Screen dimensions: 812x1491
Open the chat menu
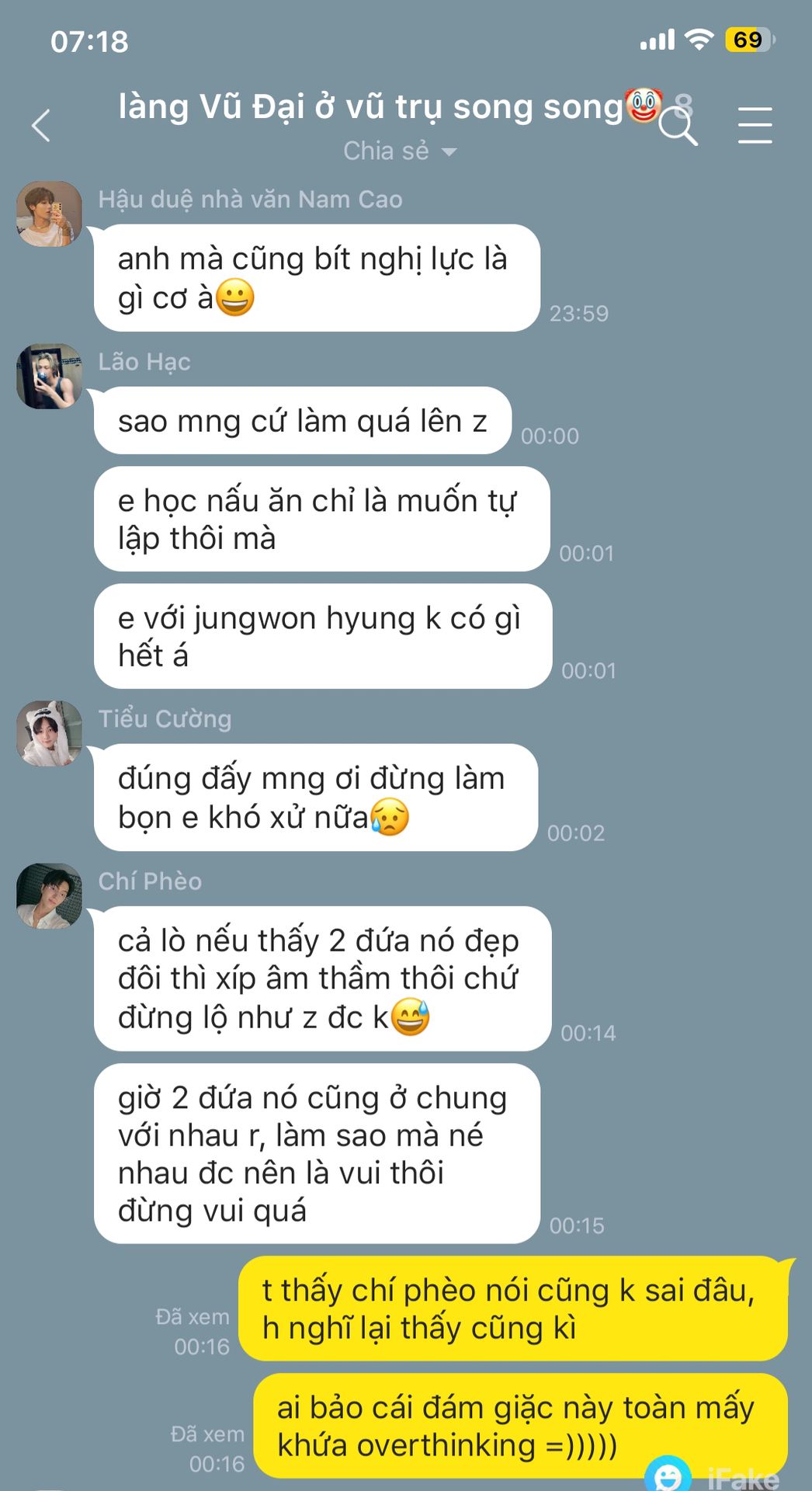(755, 126)
